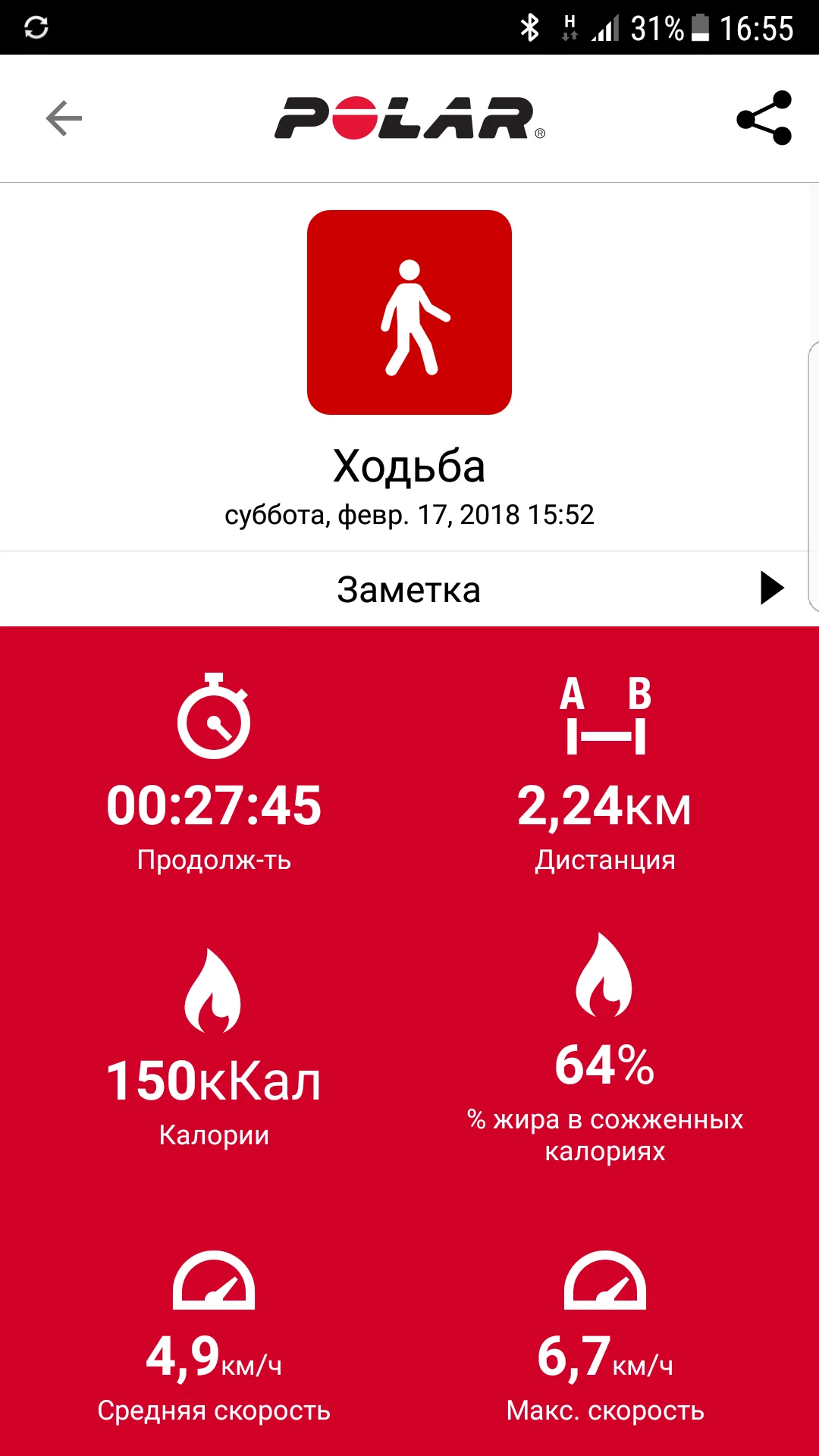Open the Заметка note row
819x1456 pixels.
(x=409, y=589)
